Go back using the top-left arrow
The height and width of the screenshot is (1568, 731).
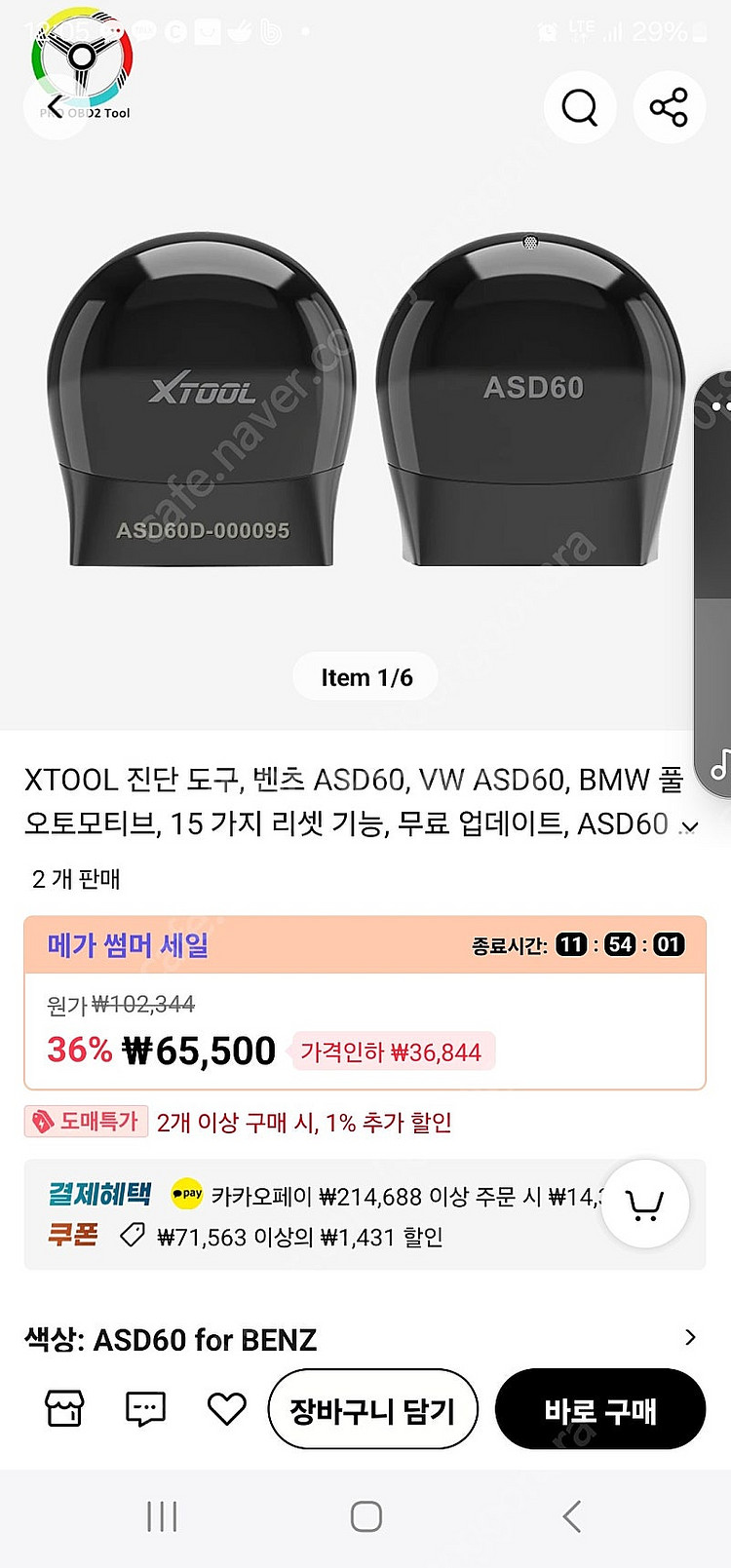[x=55, y=105]
